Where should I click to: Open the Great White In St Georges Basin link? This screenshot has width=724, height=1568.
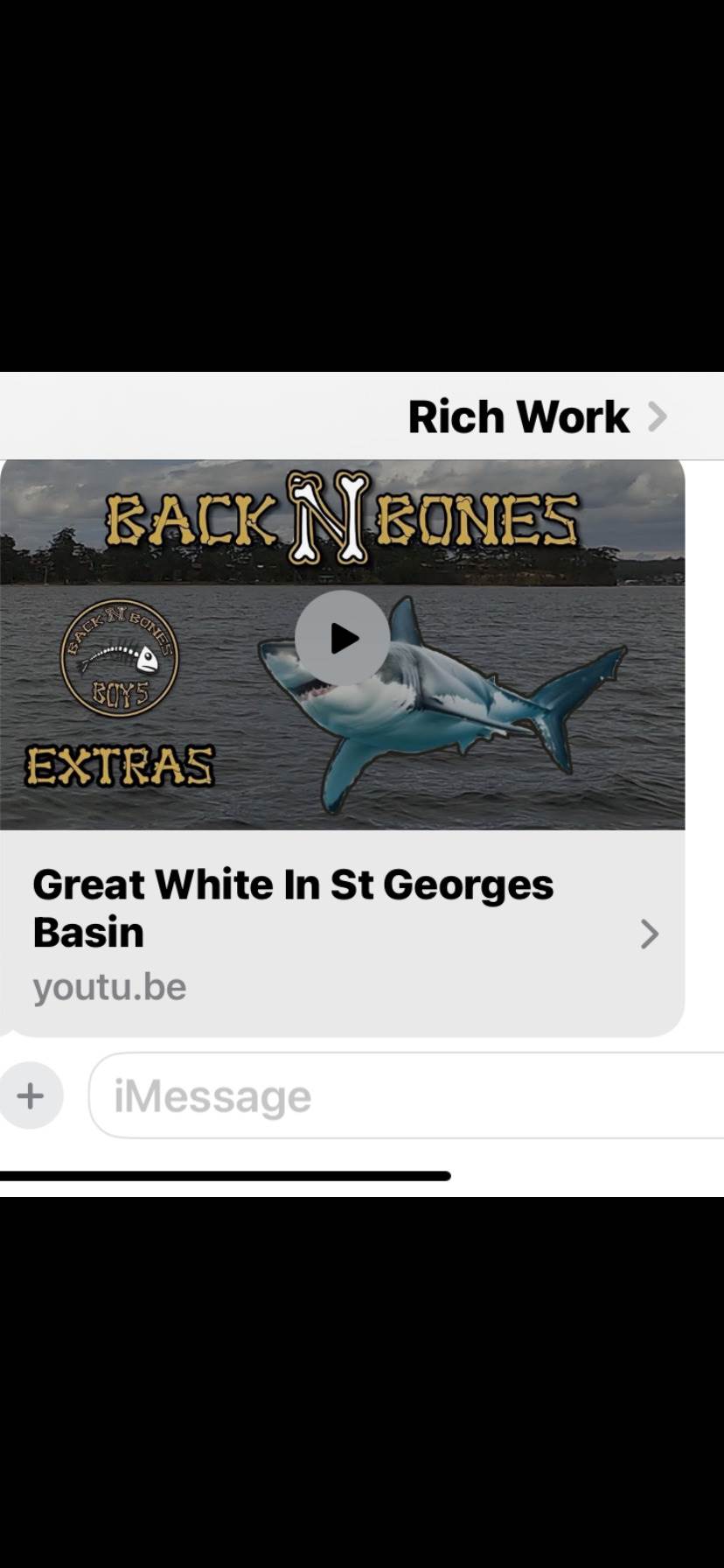[341, 933]
